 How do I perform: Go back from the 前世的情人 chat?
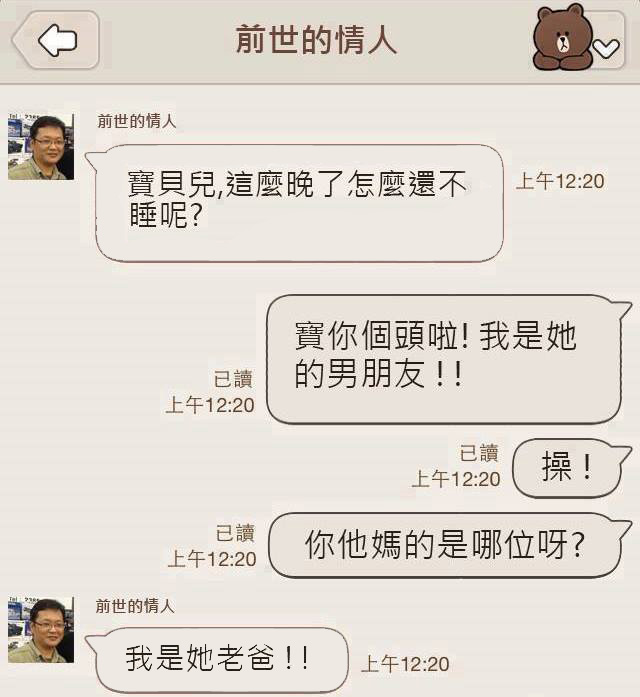56,41
